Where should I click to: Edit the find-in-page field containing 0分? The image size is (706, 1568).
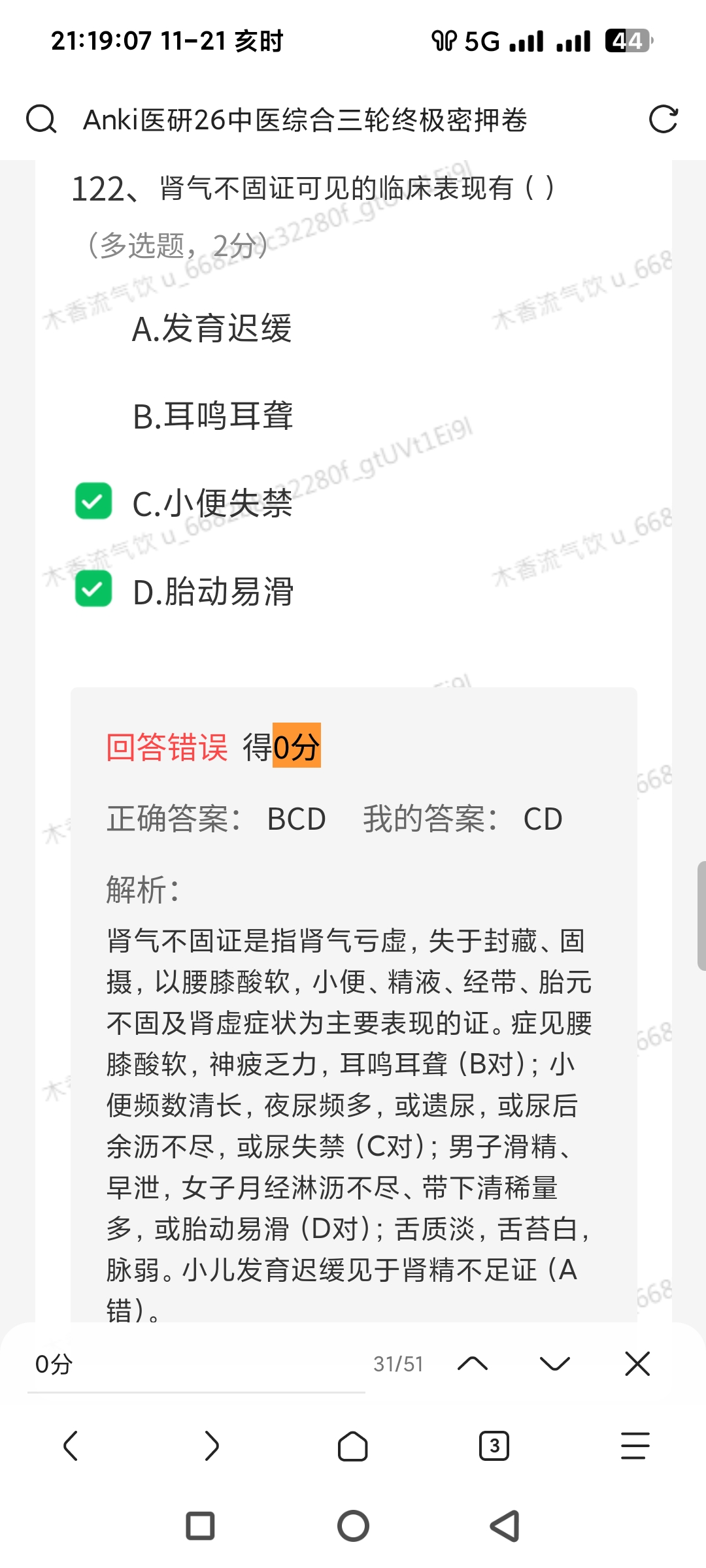196,1364
